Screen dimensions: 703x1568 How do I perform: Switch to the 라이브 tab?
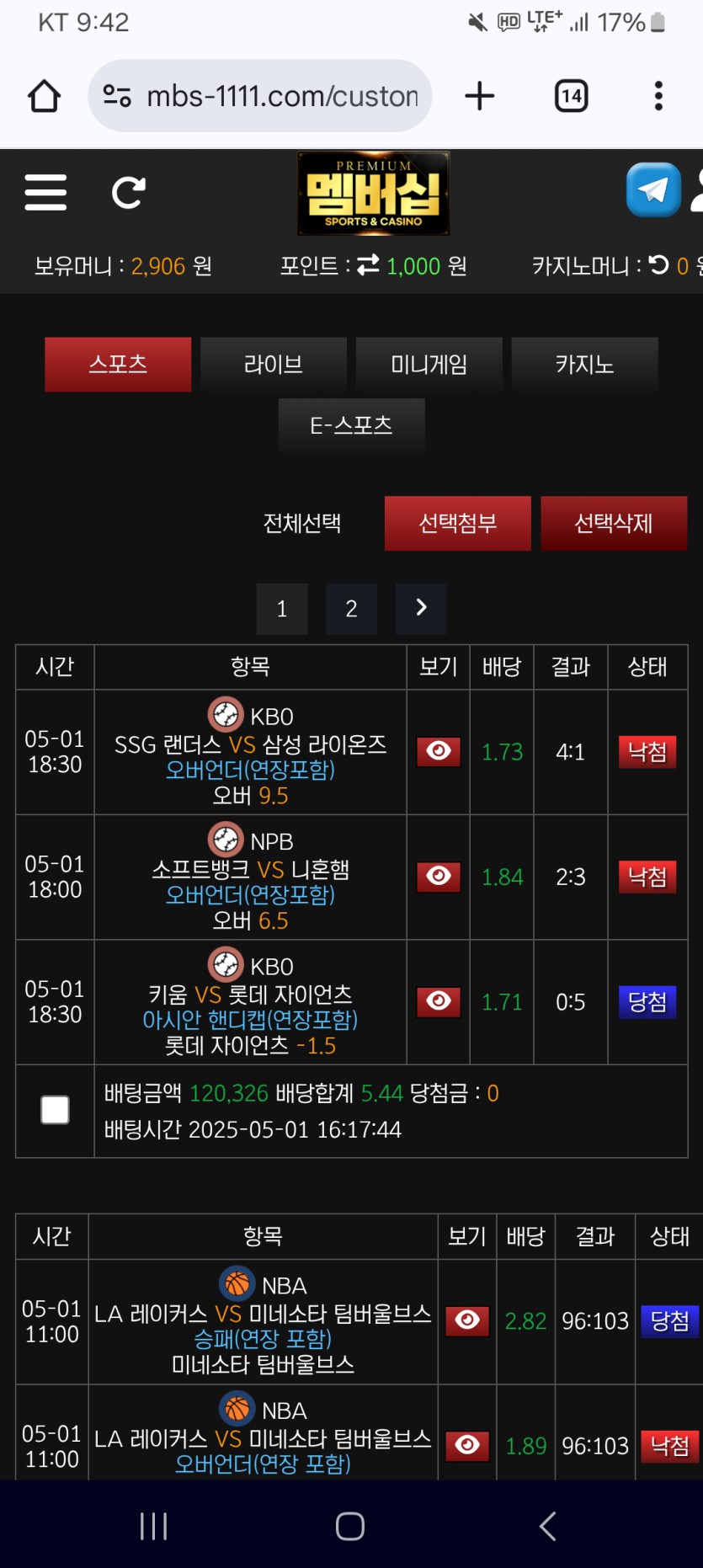274,365
